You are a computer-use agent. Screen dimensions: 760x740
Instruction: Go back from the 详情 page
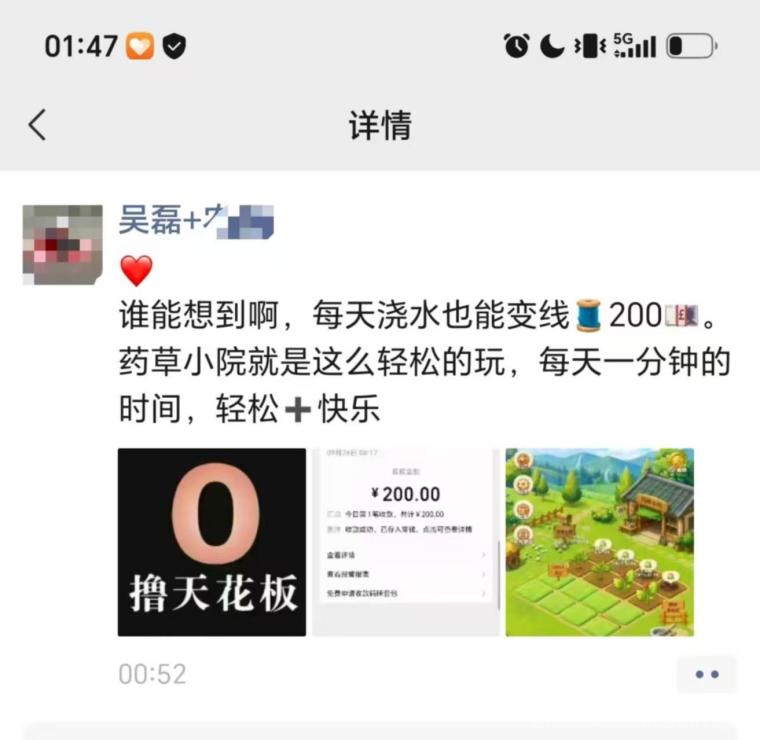point(38,125)
